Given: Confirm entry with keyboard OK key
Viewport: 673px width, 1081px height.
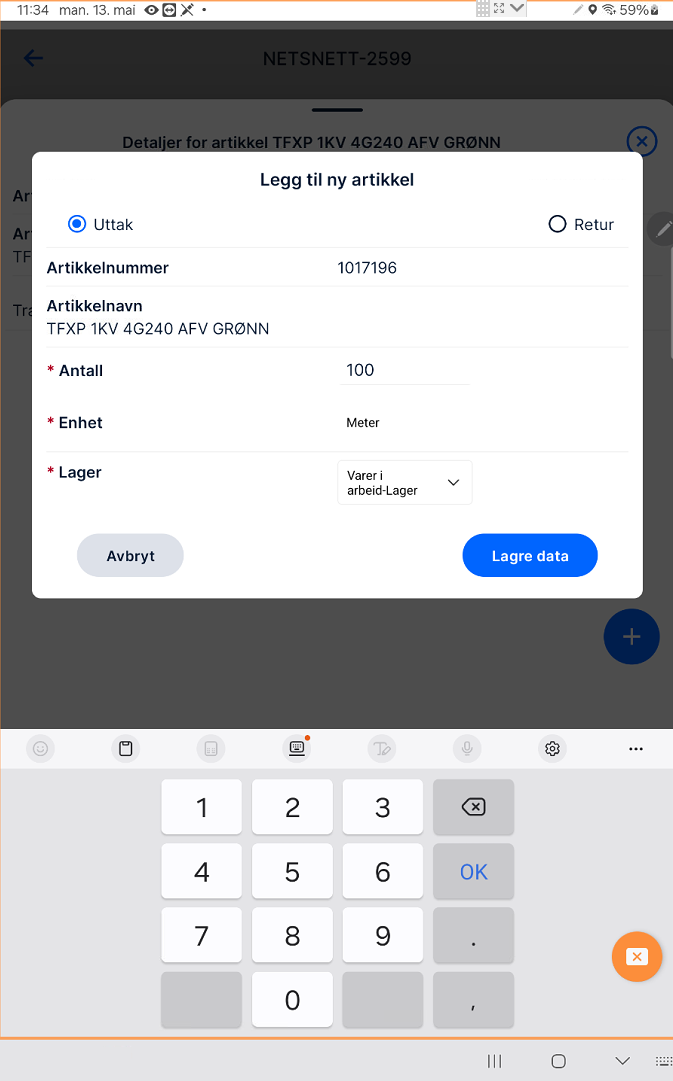Looking at the screenshot, I should pos(473,872).
